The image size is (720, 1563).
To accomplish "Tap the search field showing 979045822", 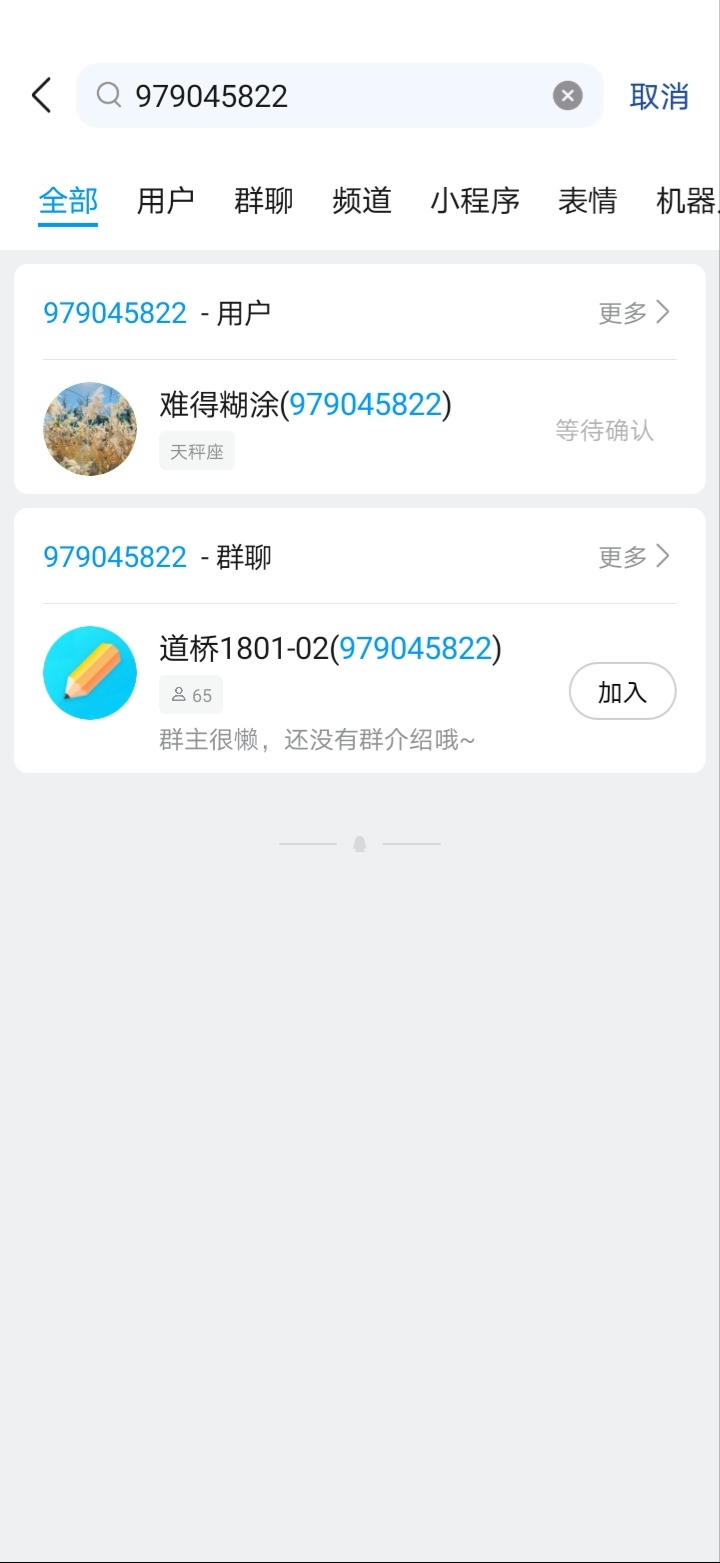I will click(x=330, y=96).
